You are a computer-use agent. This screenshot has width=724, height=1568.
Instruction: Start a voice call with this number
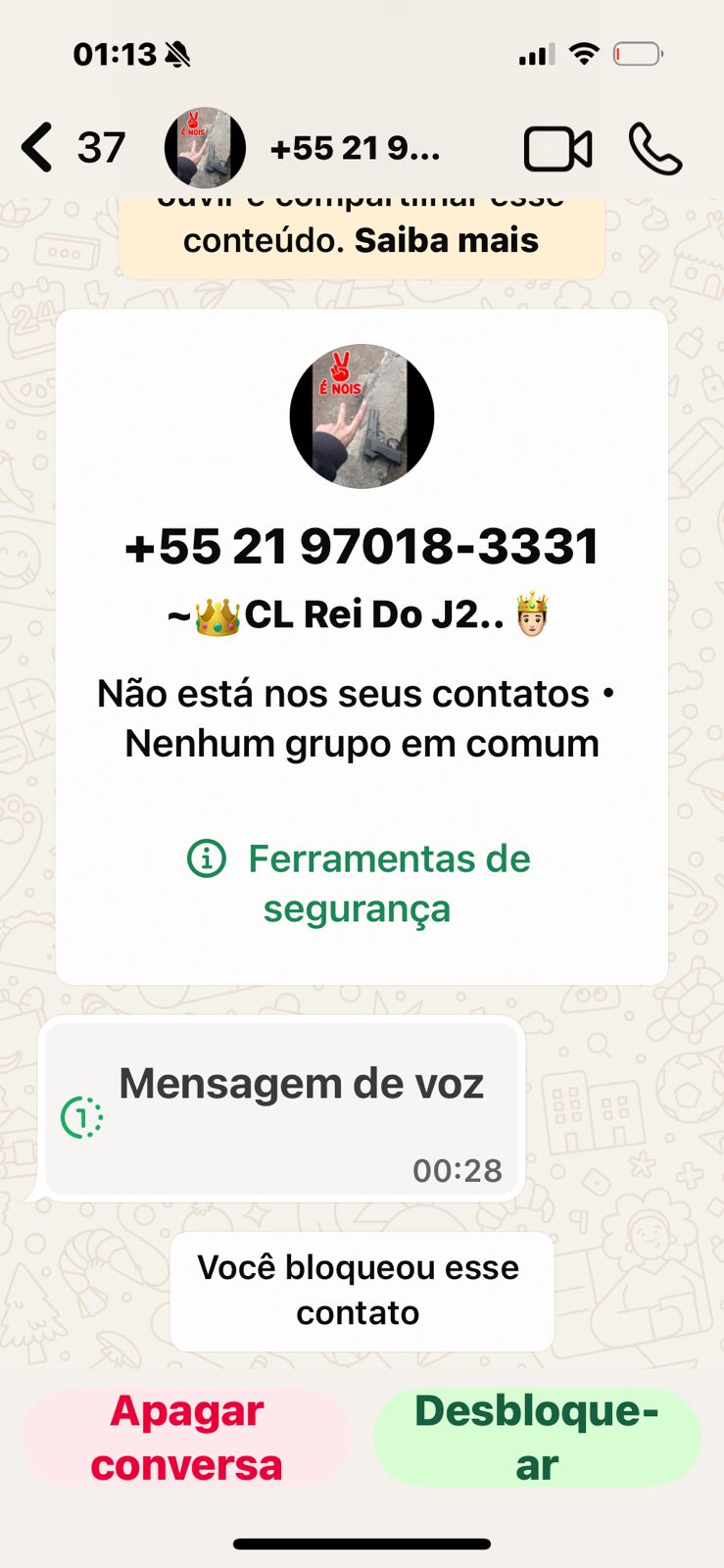[x=654, y=150]
